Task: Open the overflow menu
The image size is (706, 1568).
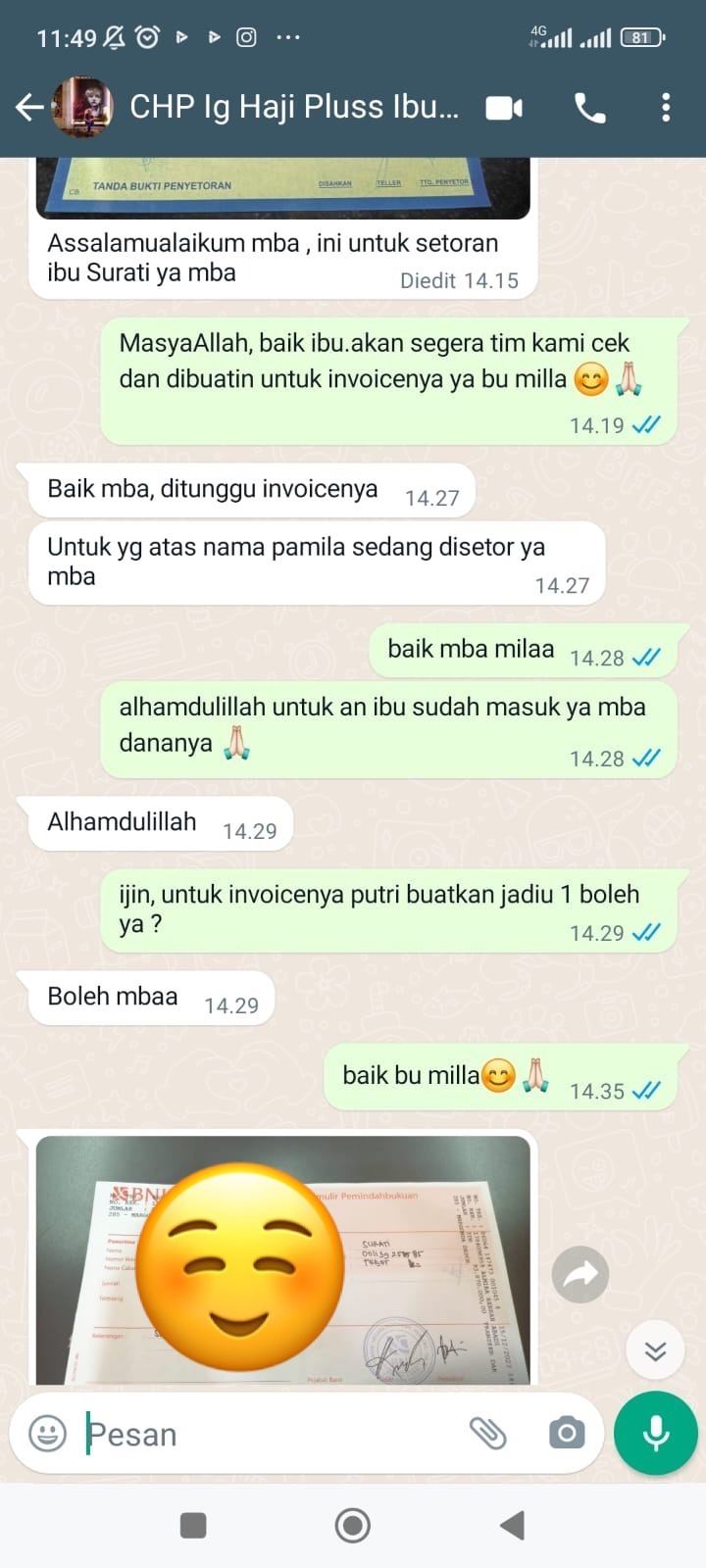Action: 666,107
